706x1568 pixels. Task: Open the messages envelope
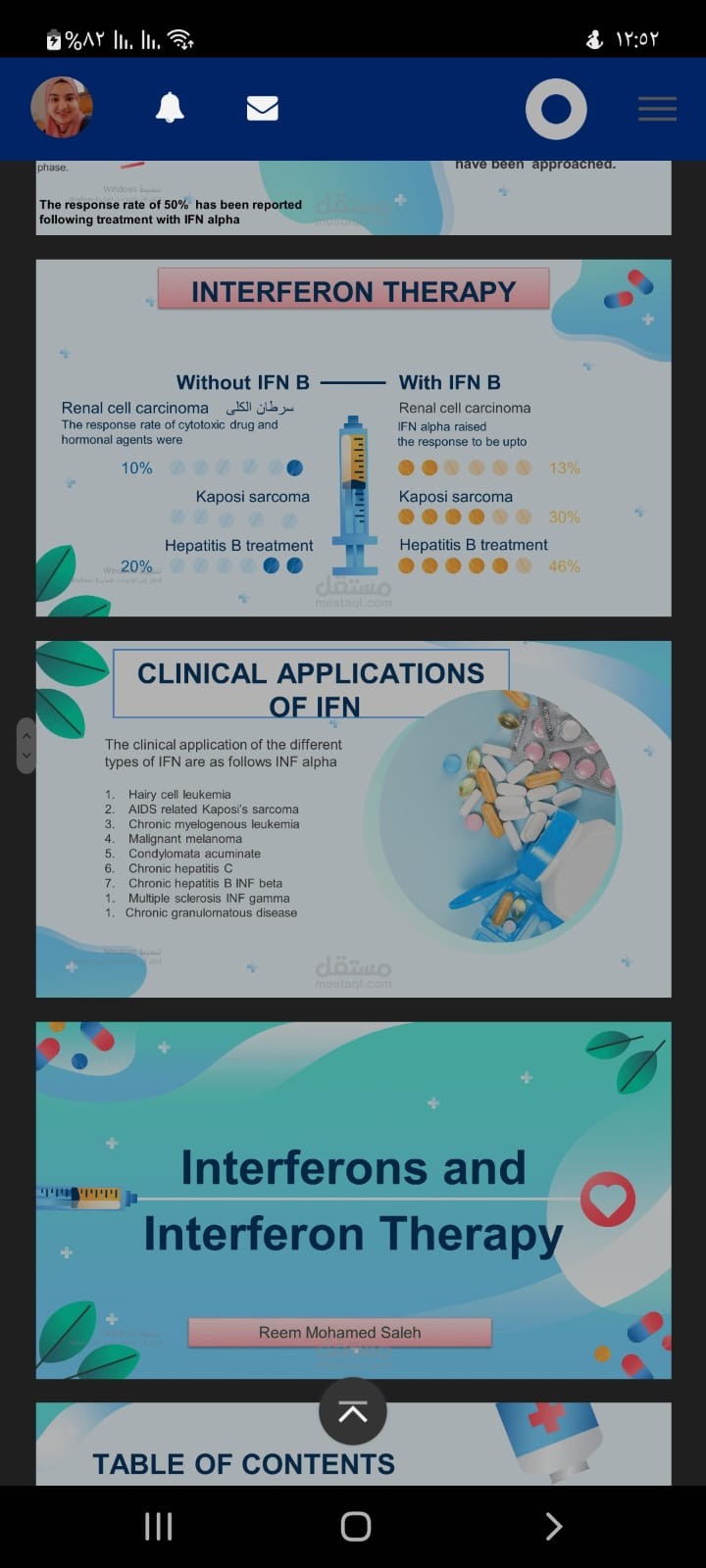pyautogui.click(x=262, y=108)
